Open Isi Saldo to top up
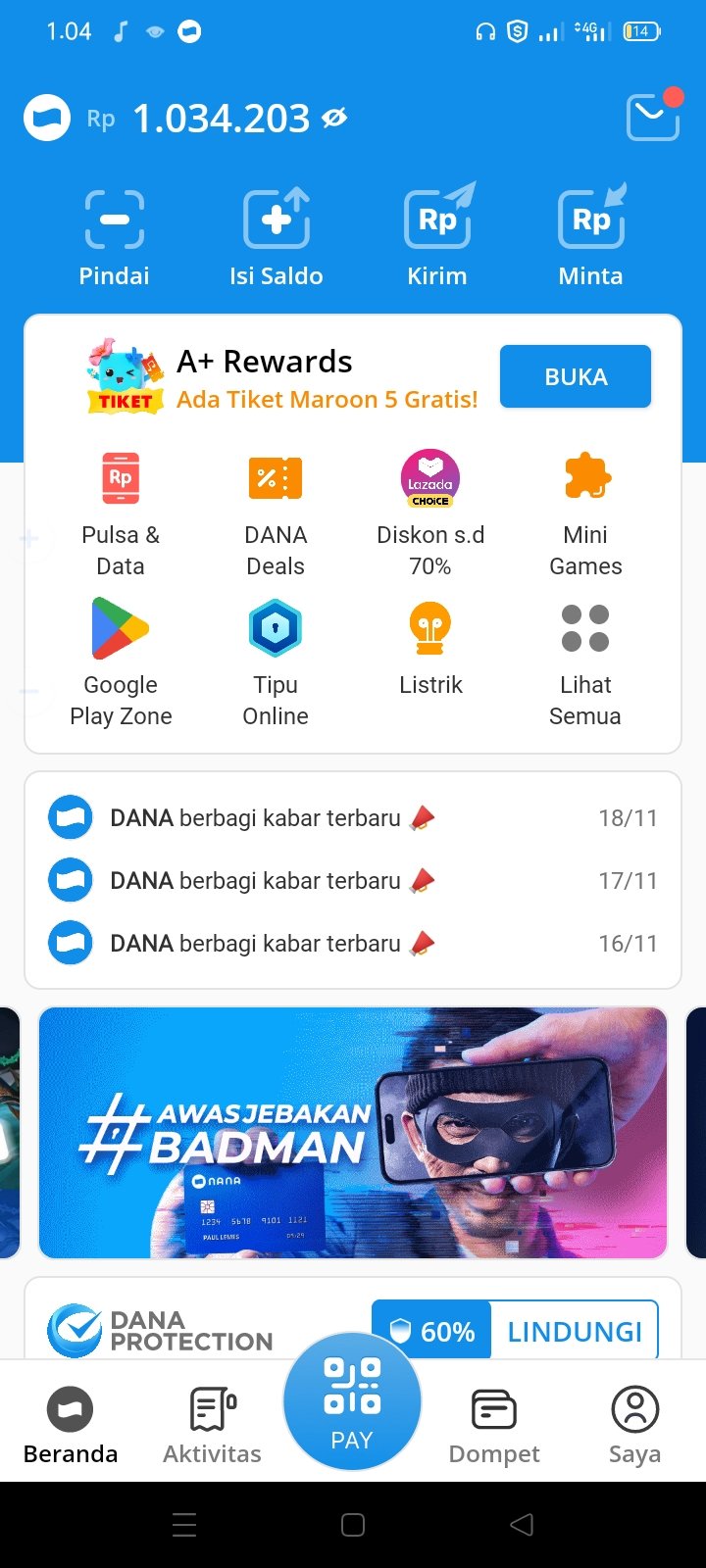 click(x=277, y=239)
